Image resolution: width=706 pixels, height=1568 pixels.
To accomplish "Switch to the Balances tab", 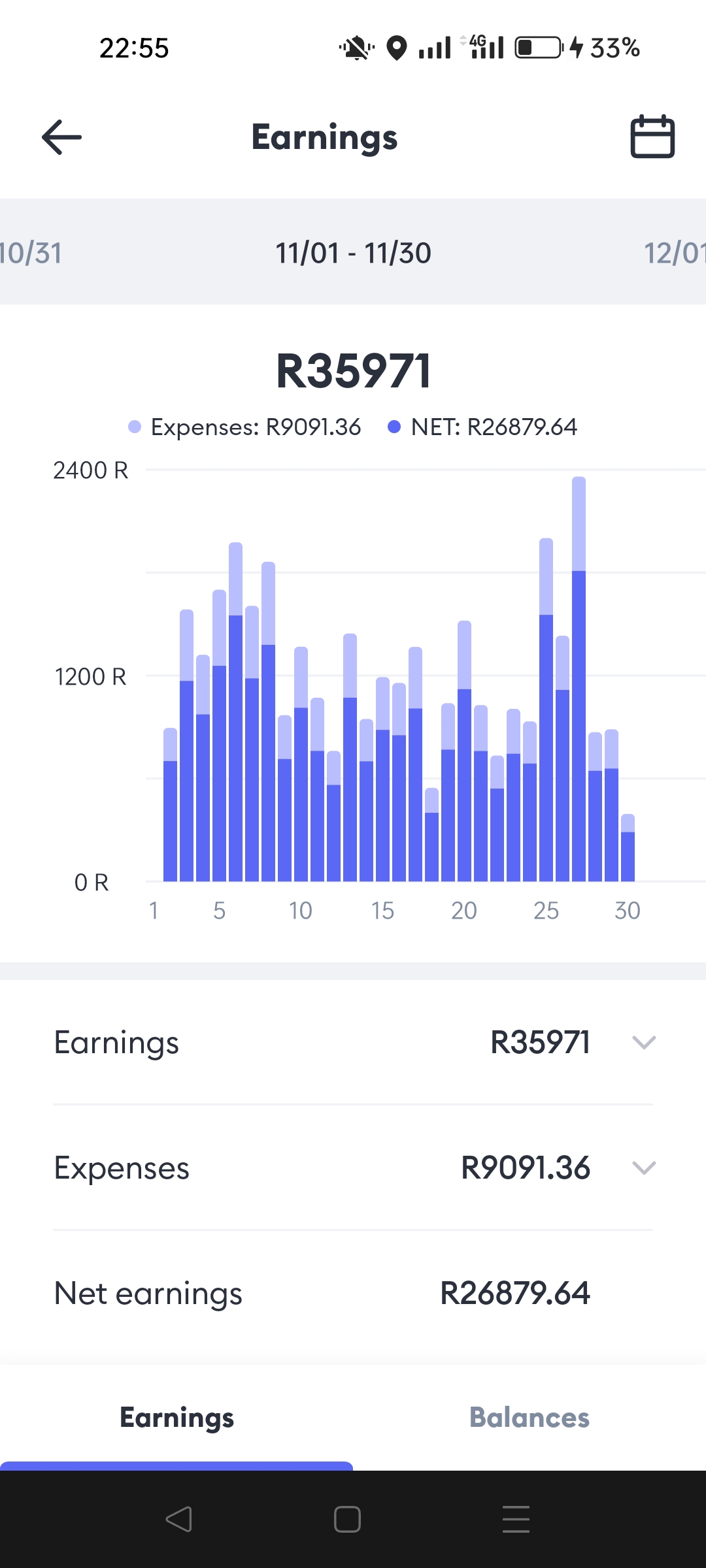I will [x=529, y=1418].
